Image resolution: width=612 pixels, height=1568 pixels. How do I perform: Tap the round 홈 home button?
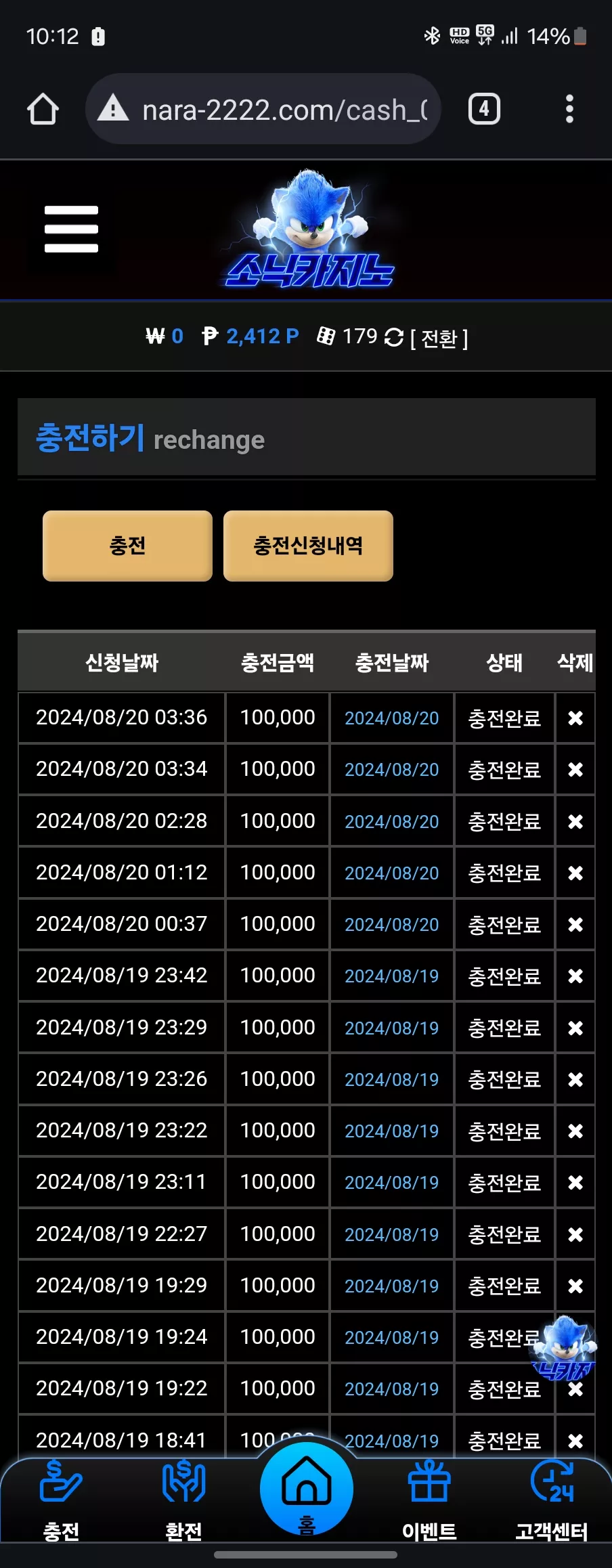coord(307,1489)
